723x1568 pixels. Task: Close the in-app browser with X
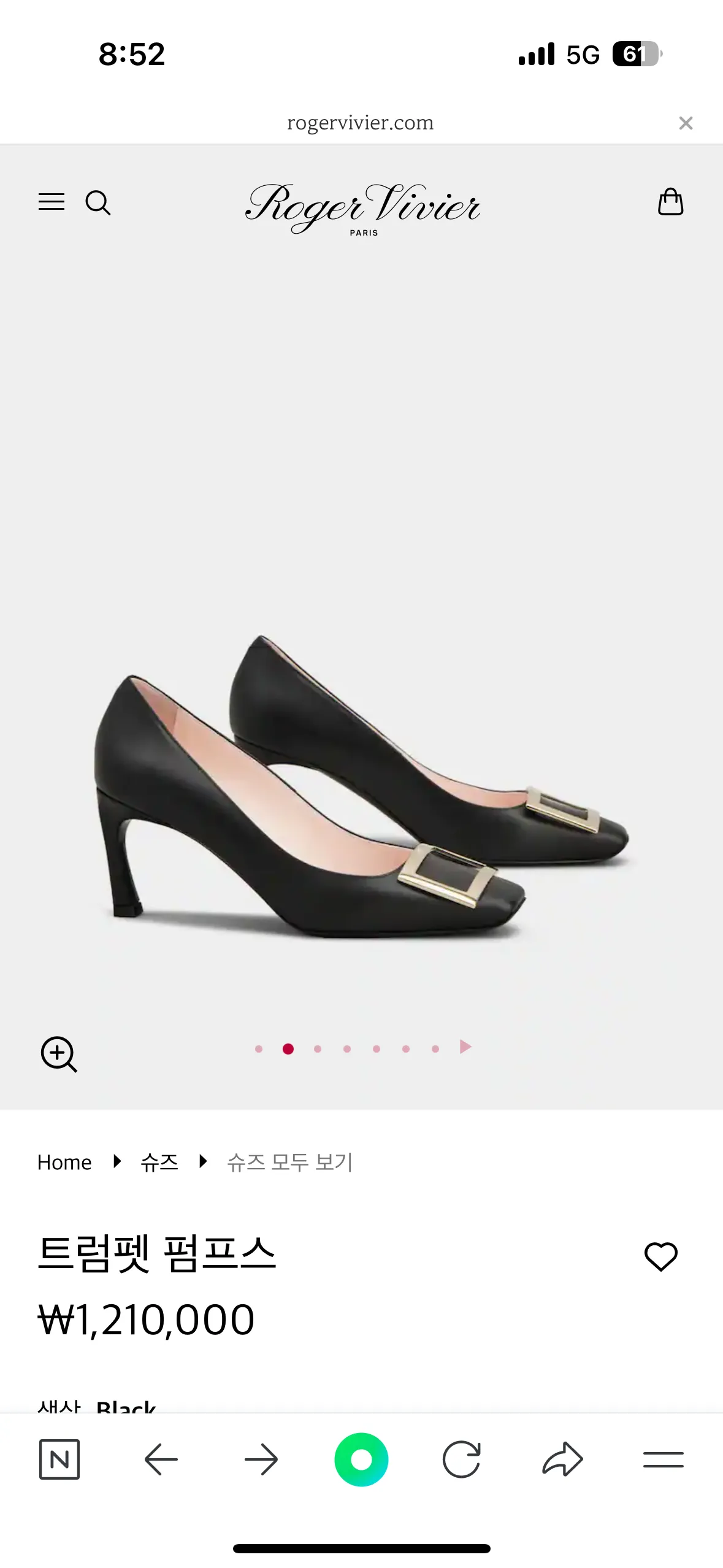[686, 123]
